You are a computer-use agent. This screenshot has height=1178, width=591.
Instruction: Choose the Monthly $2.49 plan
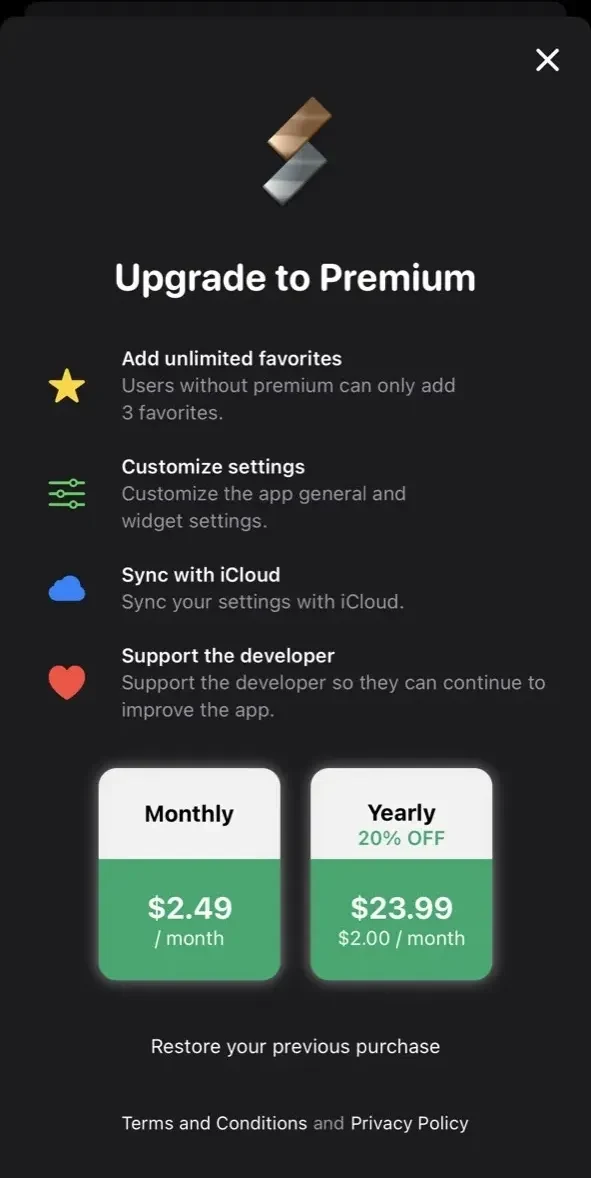click(189, 874)
